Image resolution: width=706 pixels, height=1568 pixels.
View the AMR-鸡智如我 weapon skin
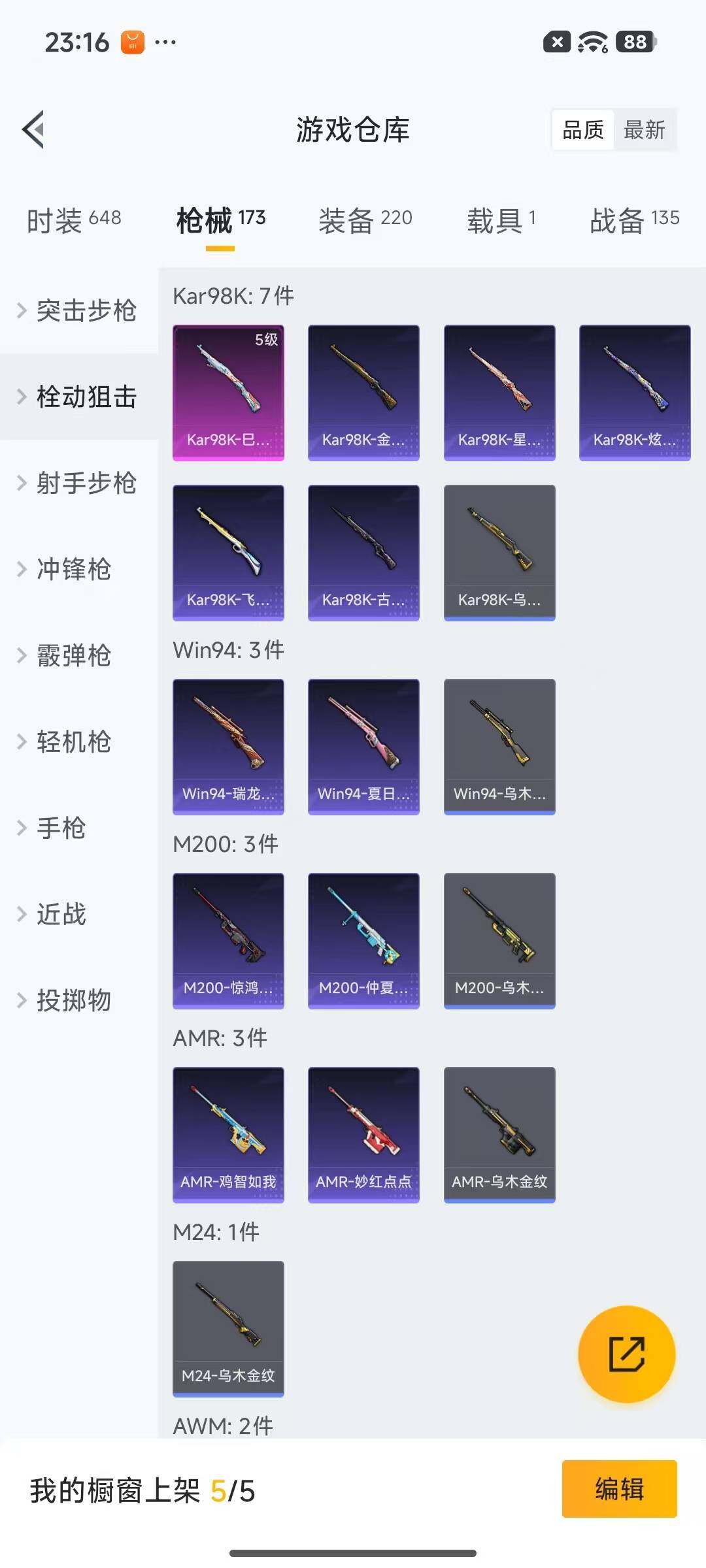click(227, 1135)
